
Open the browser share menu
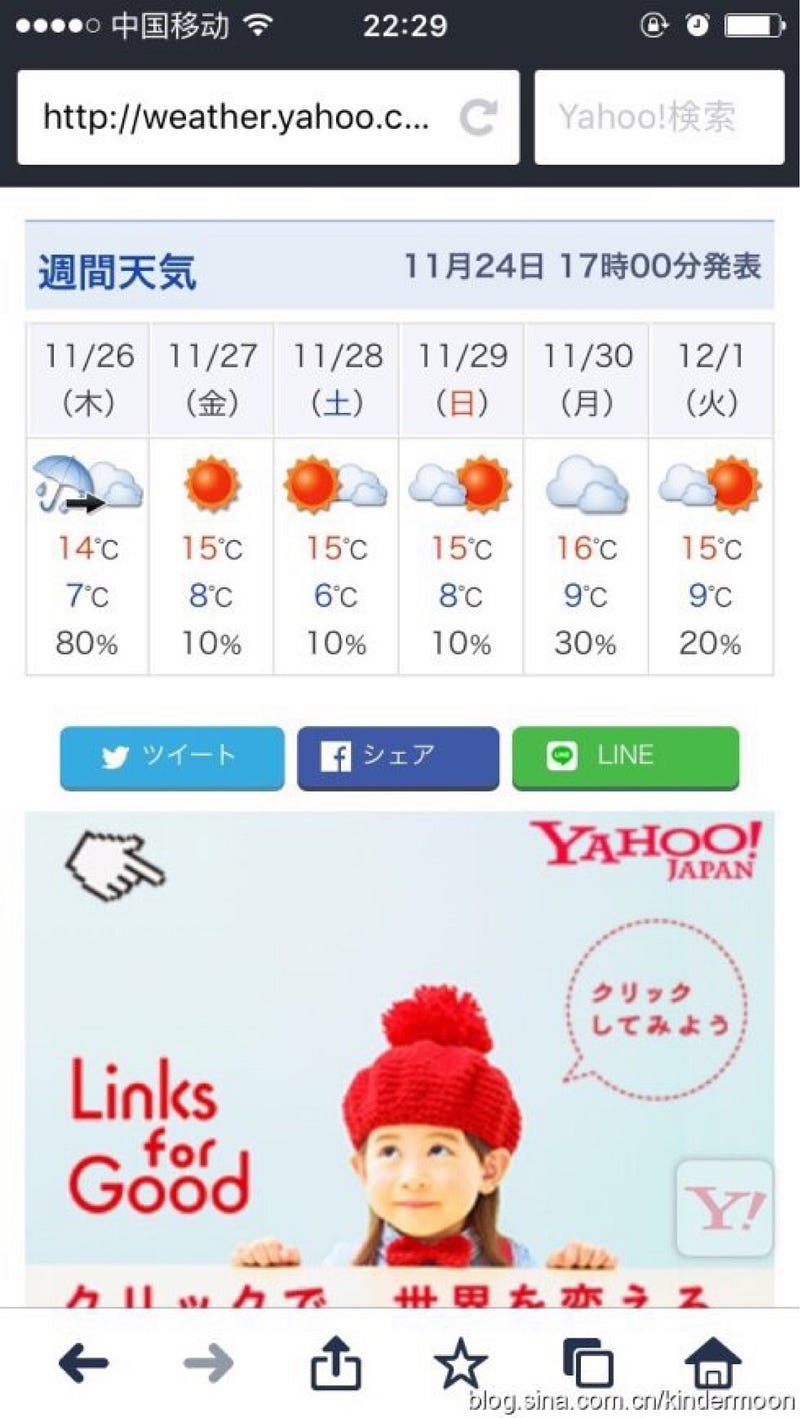(x=335, y=1363)
